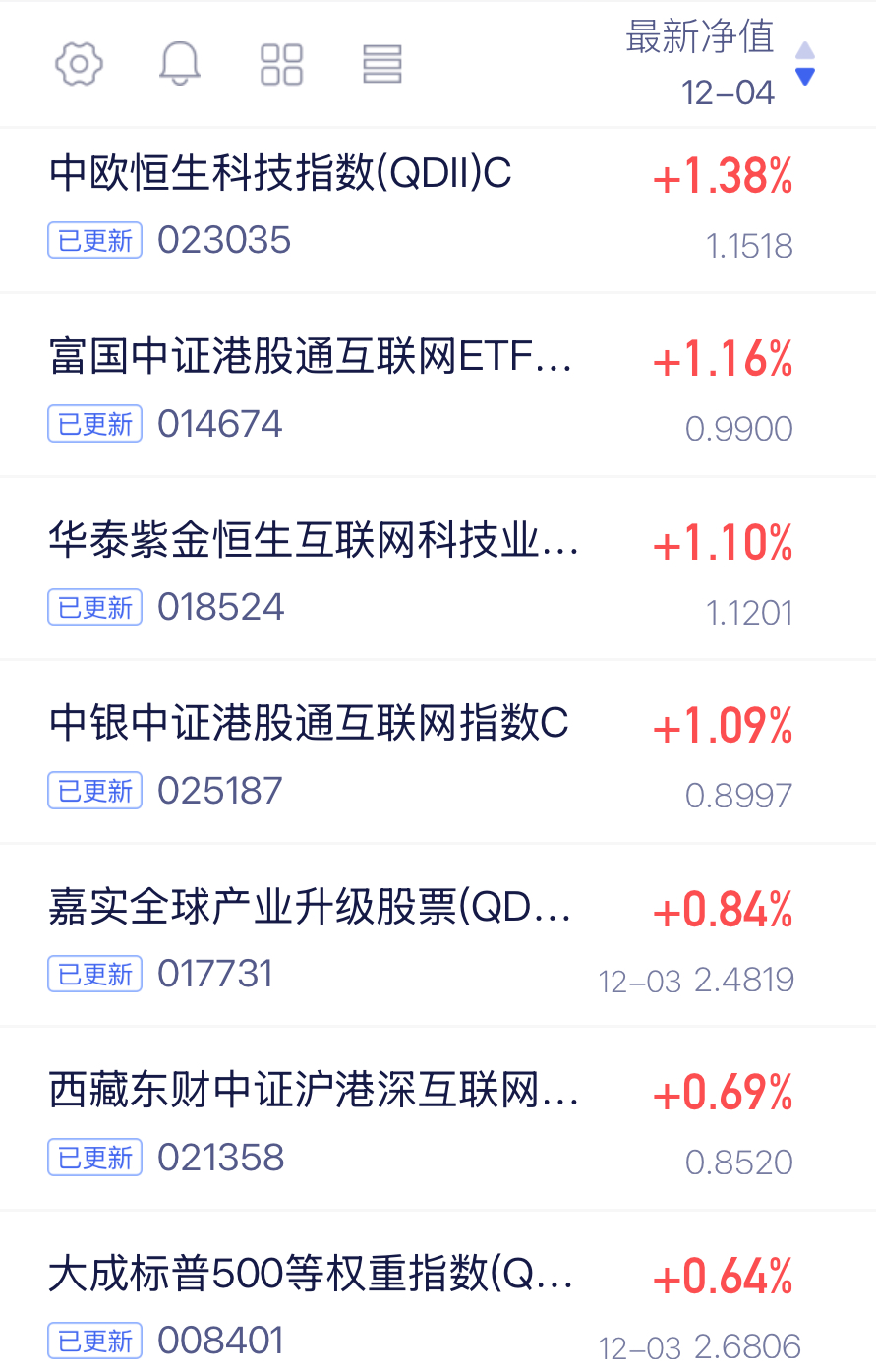Switch to list view layout

(382, 65)
